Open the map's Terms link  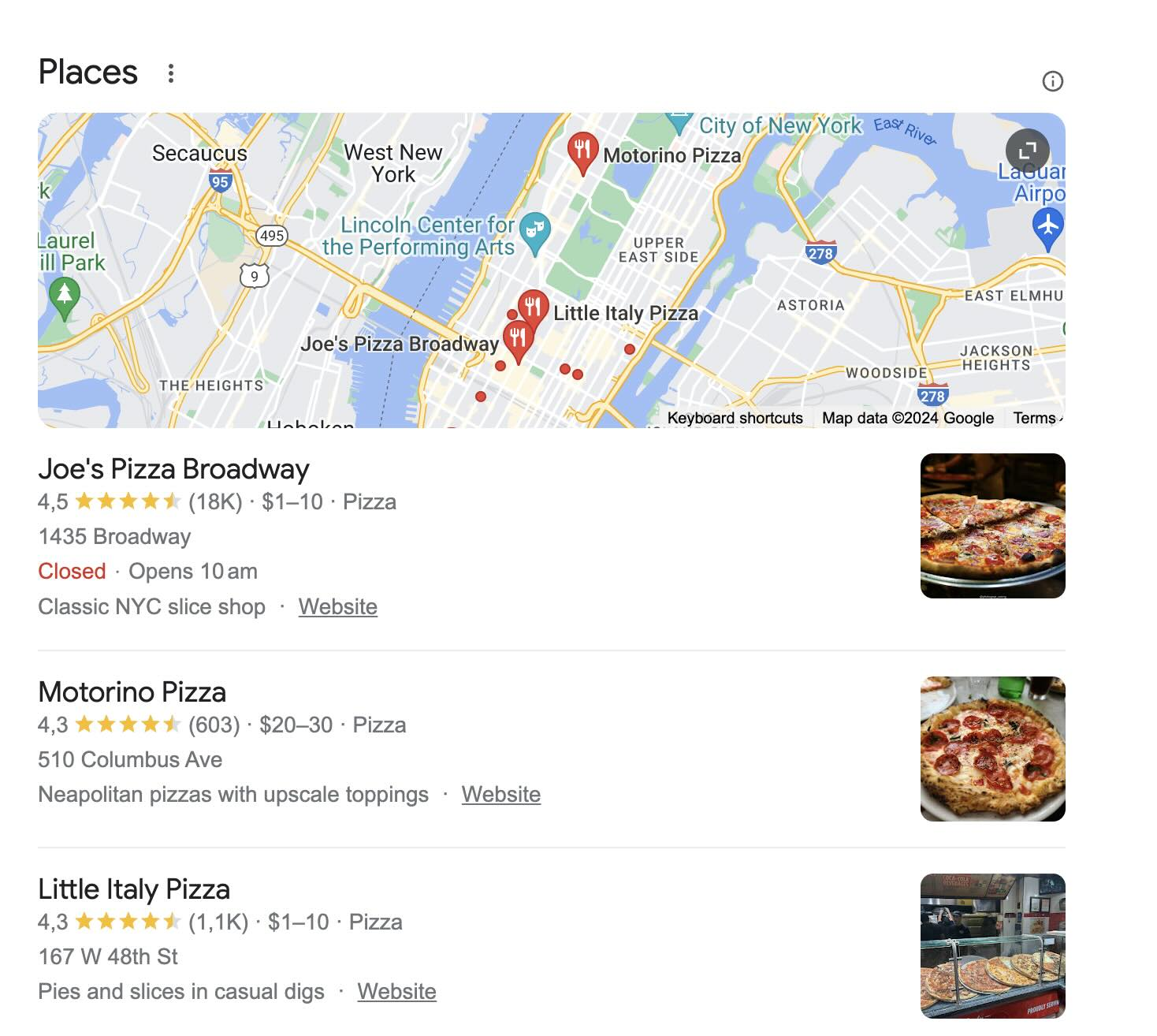tap(1035, 418)
